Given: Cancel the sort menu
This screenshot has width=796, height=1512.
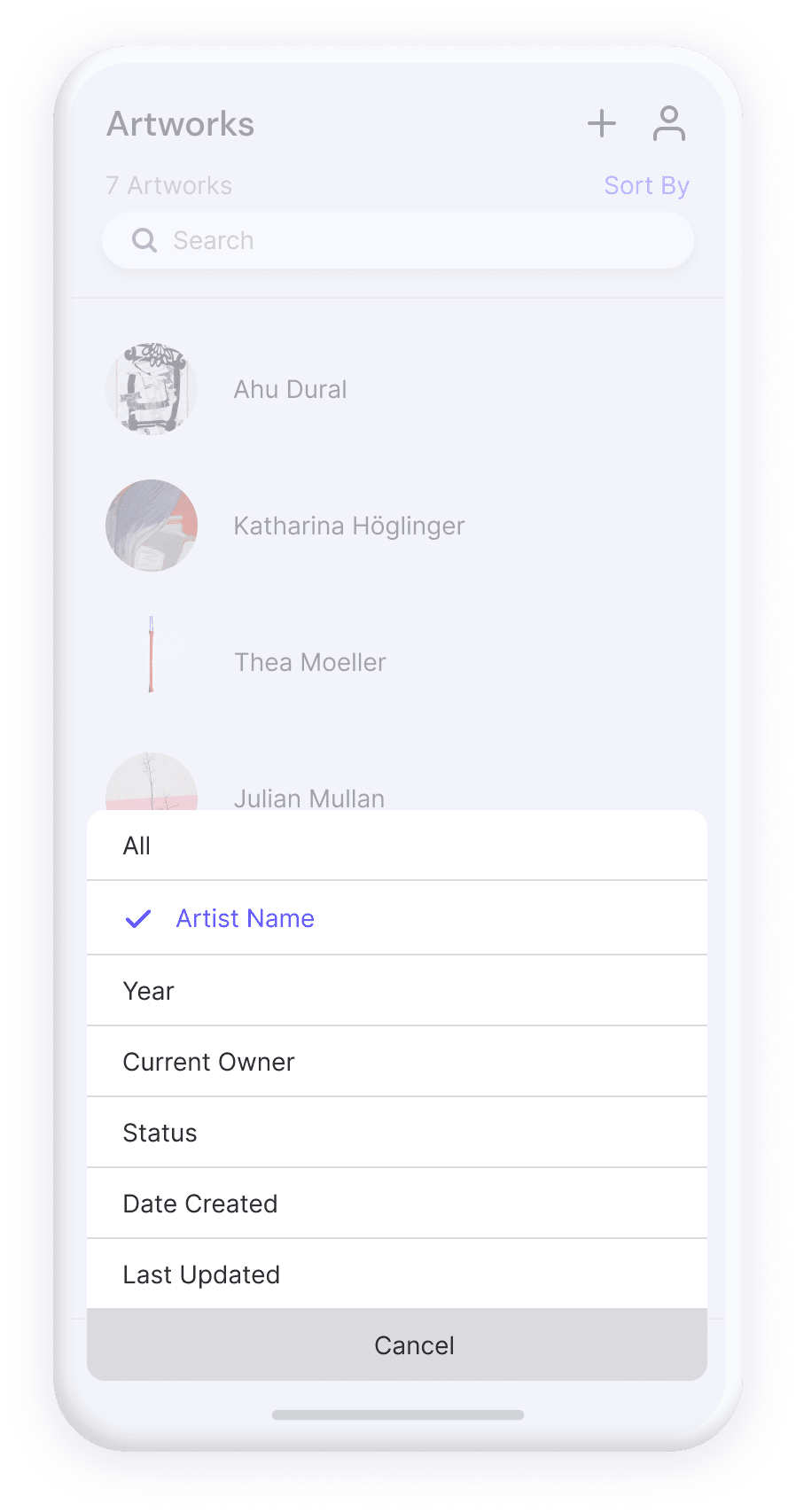Looking at the screenshot, I should [x=396, y=1345].
